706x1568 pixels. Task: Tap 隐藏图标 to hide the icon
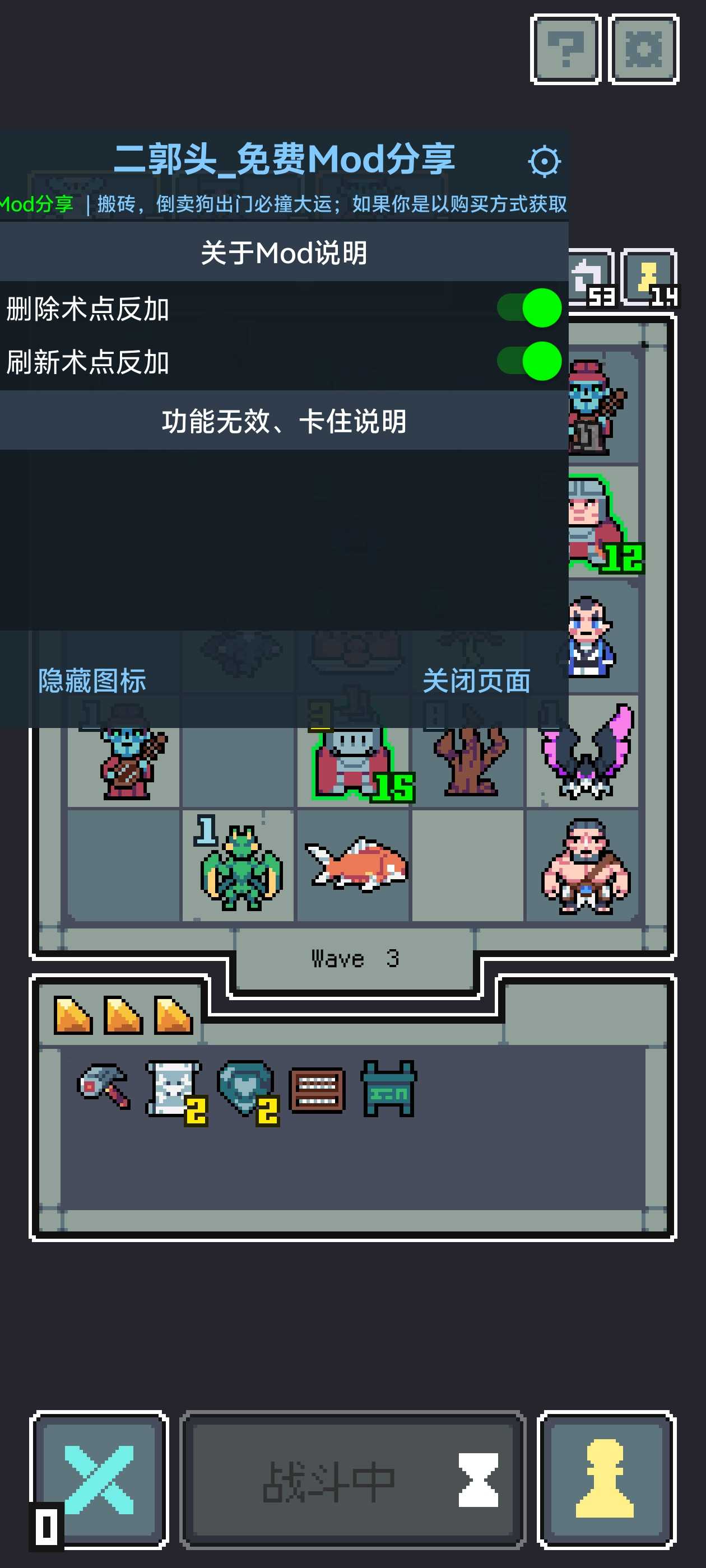92,680
